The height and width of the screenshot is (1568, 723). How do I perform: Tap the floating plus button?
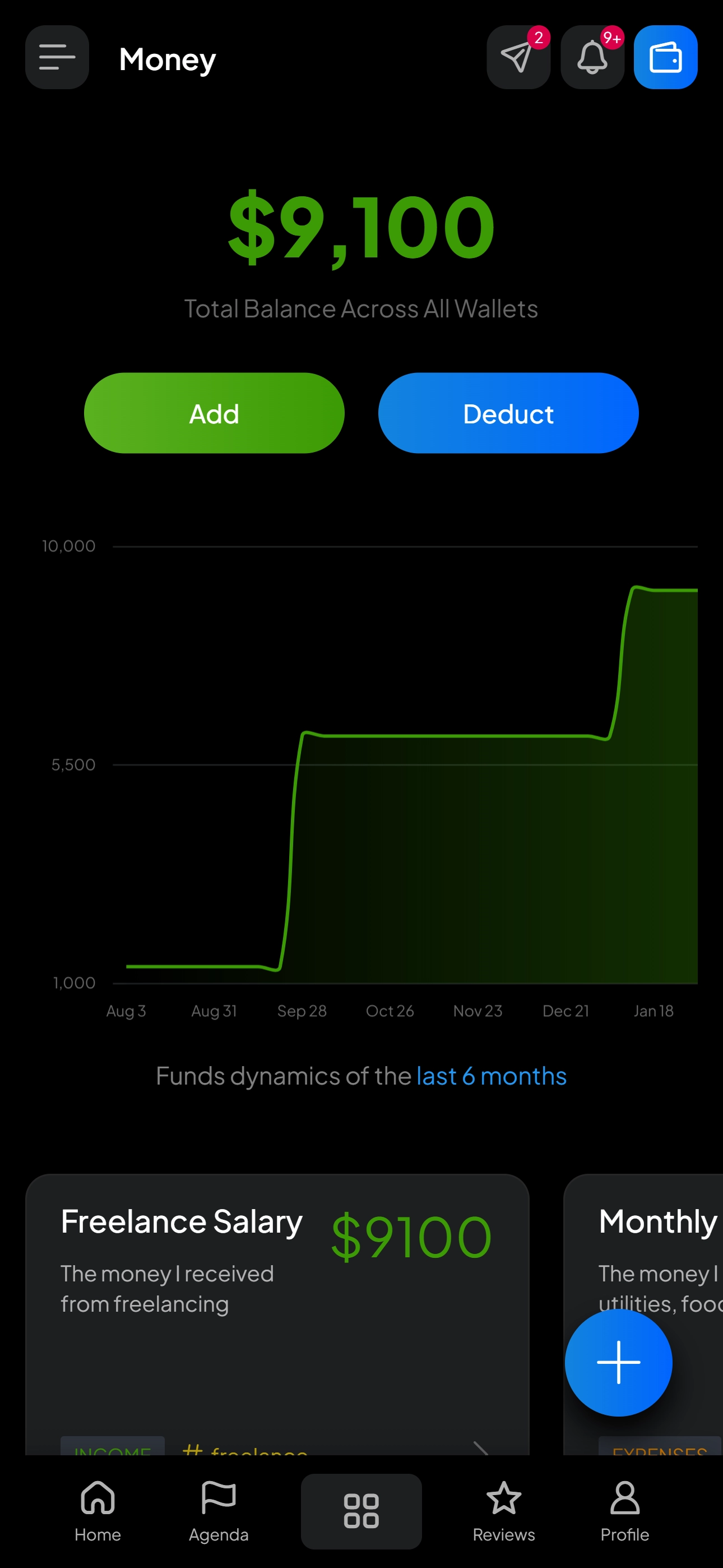(619, 1362)
